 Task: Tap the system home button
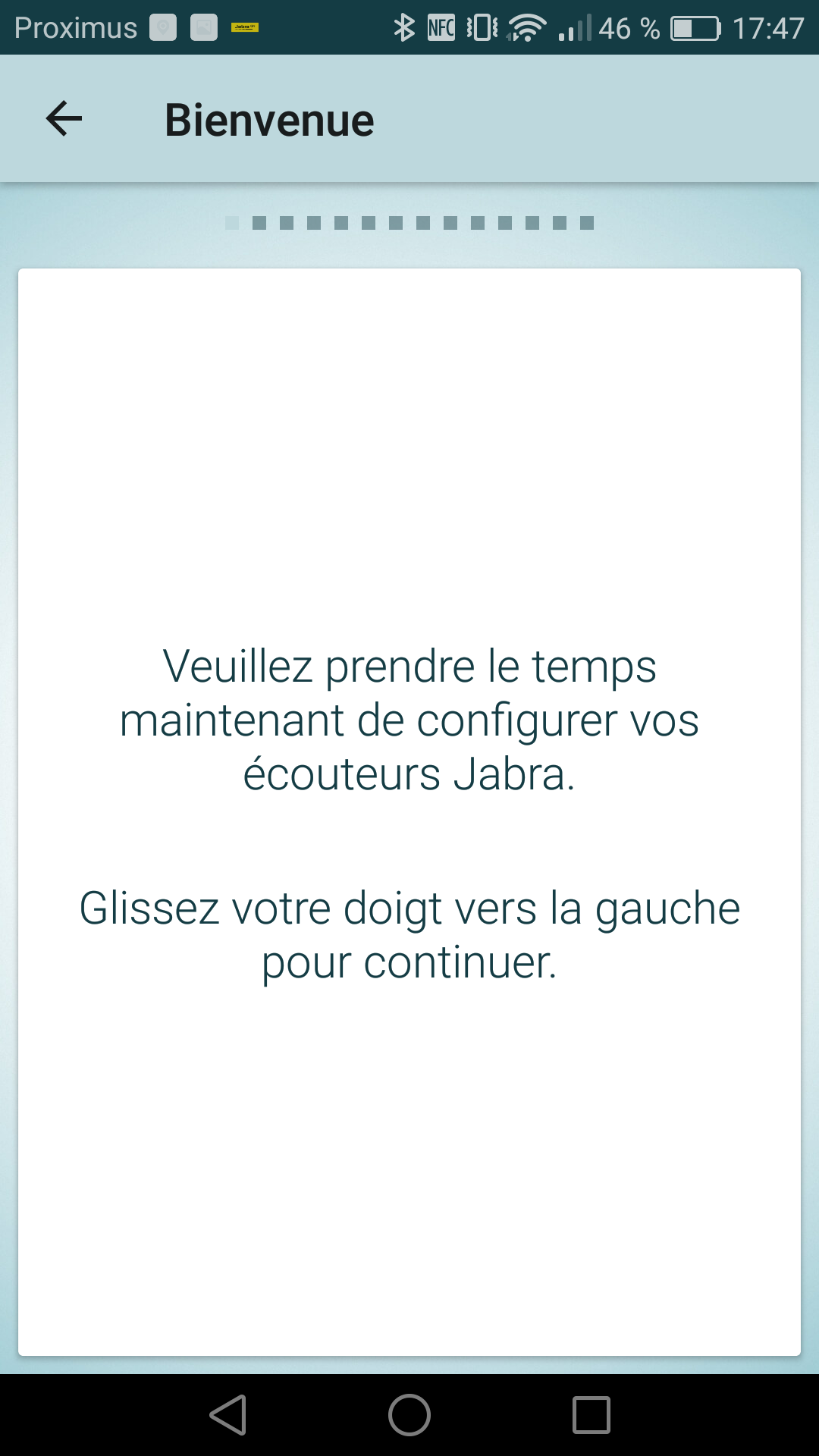(x=409, y=1415)
